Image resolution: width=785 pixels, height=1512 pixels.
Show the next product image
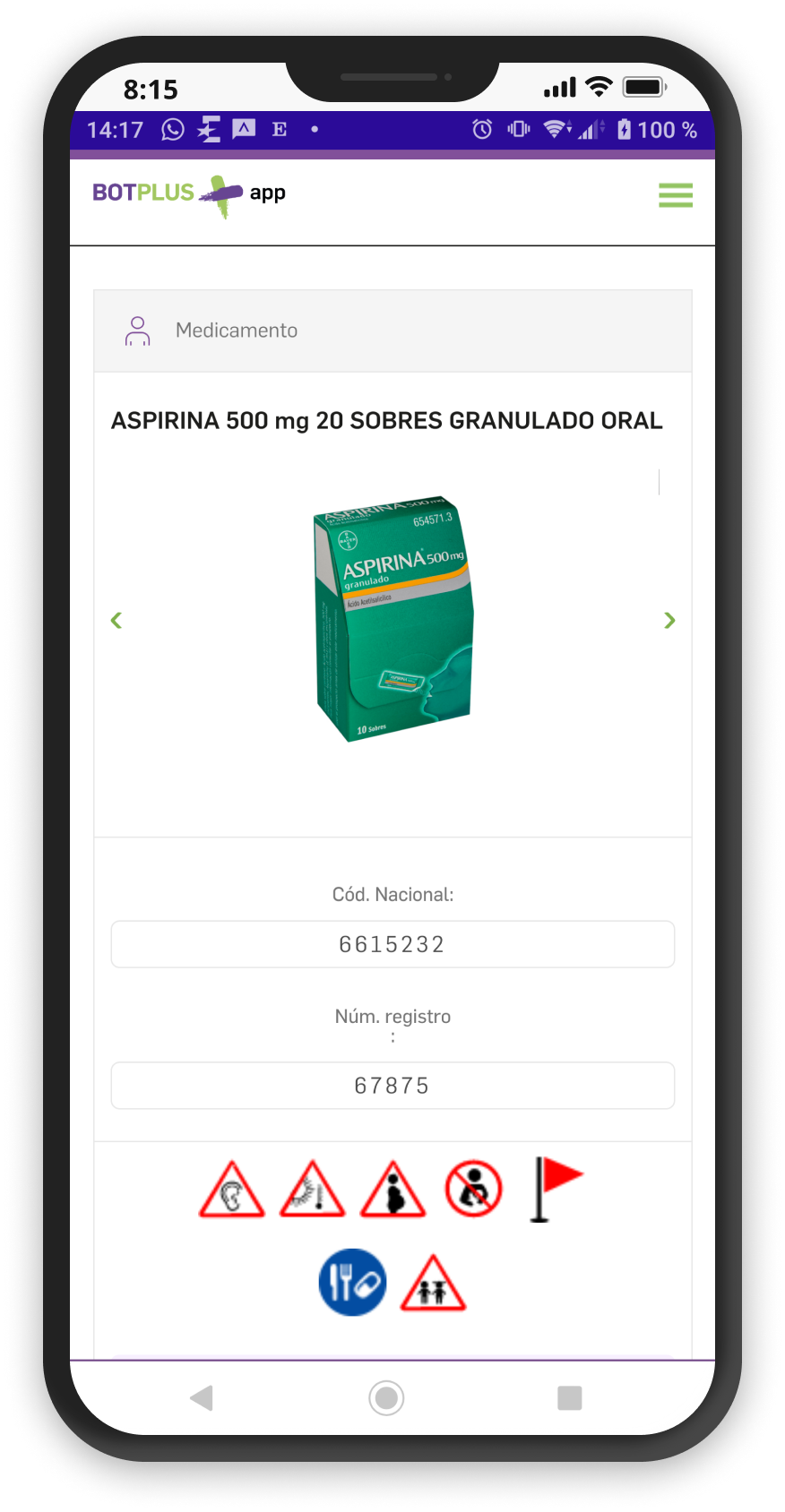tap(669, 620)
